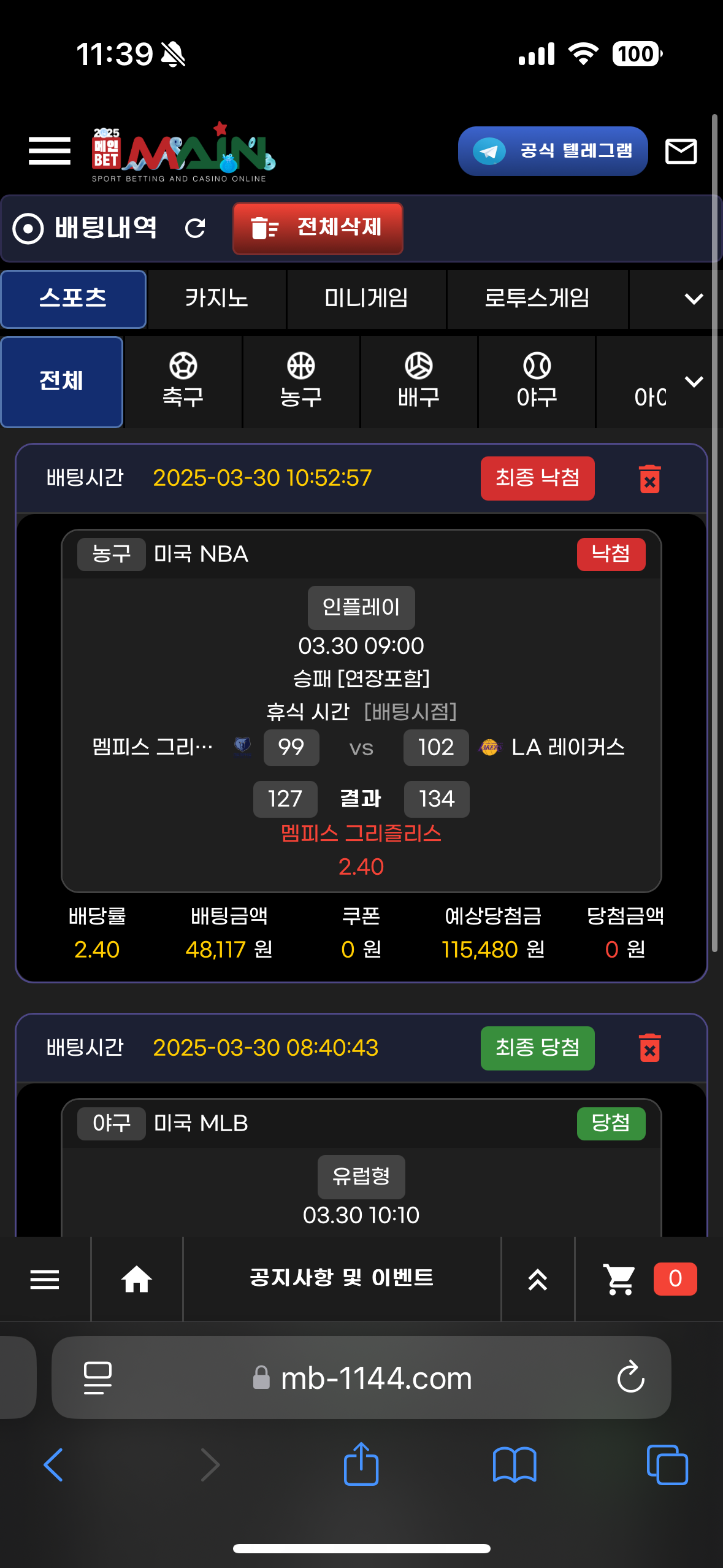Go to the home page
The width and height of the screenshot is (723, 1568).
pyautogui.click(x=136, y=1279)
